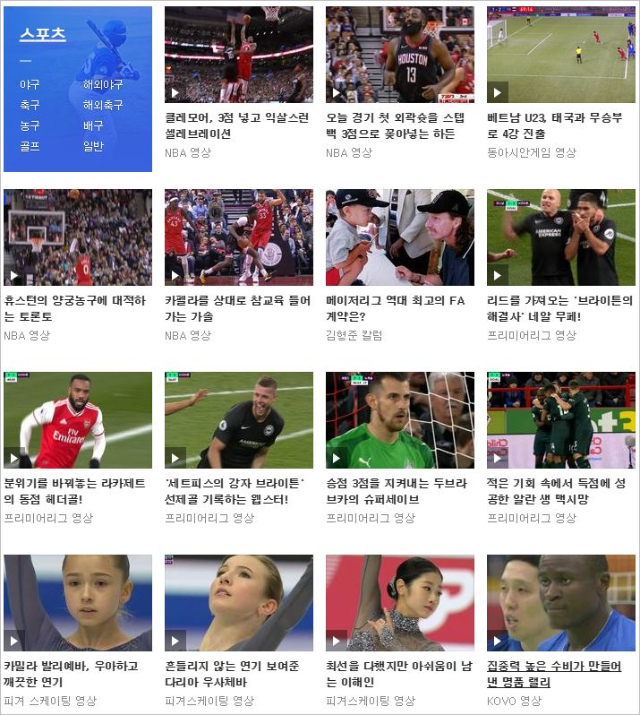Play the 휴스턴 양궁농구 토론토 video

pos(77,237)
